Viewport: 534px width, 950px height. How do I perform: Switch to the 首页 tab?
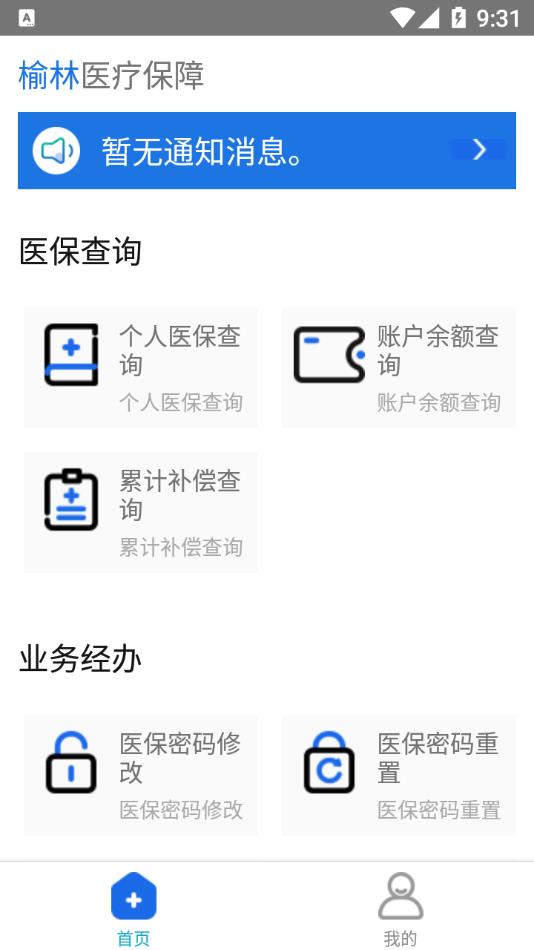coord(133,907)
